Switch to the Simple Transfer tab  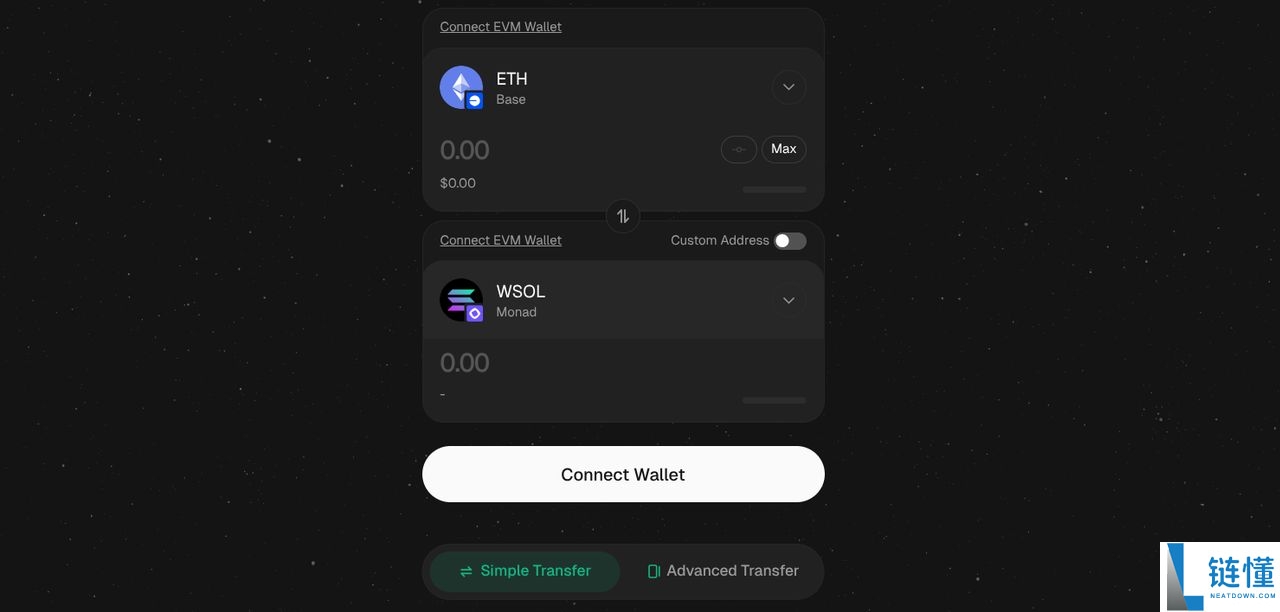pyautogui.click(x=524, y=571)
